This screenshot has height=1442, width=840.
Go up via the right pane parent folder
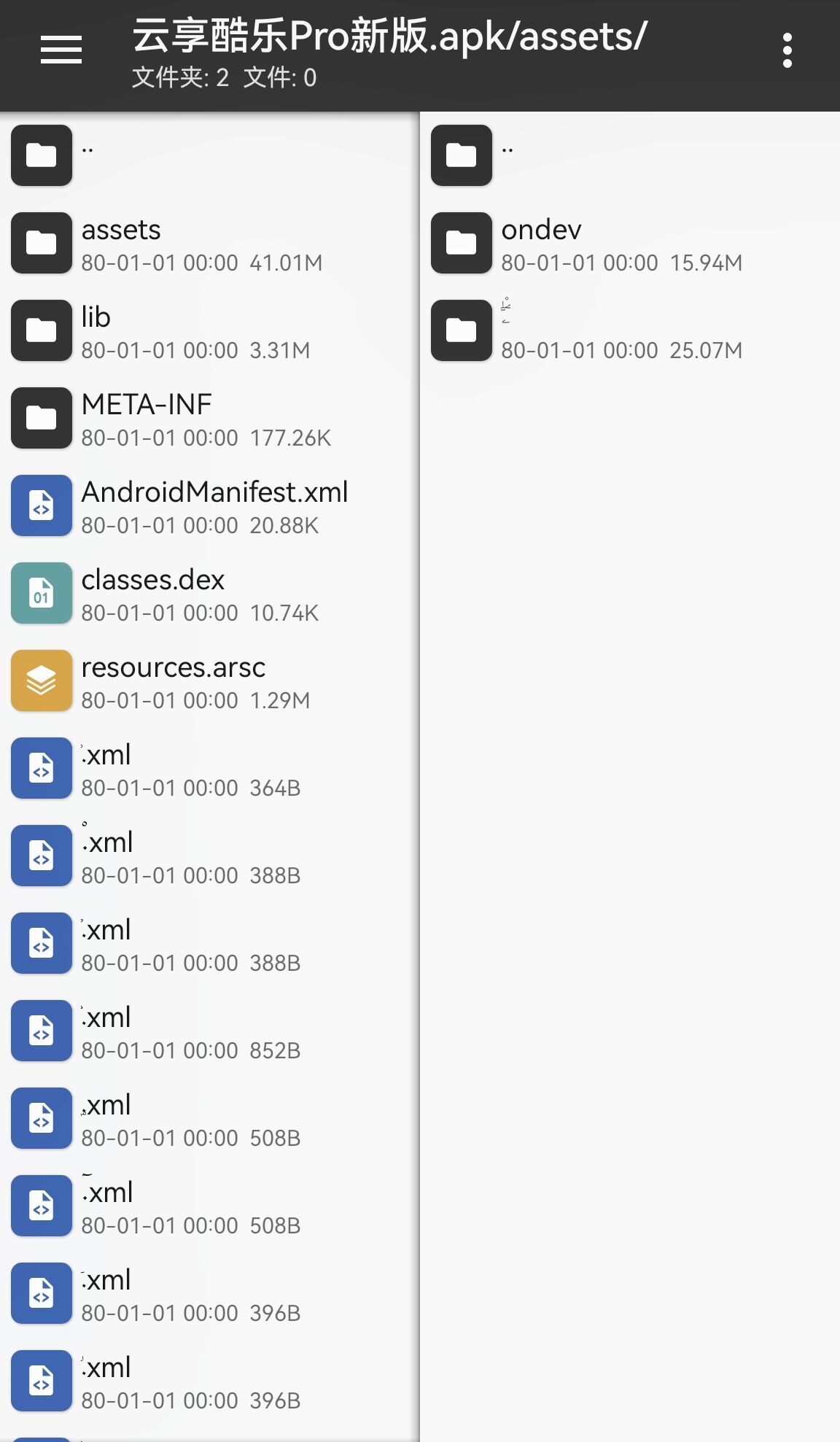click(630, 155)
